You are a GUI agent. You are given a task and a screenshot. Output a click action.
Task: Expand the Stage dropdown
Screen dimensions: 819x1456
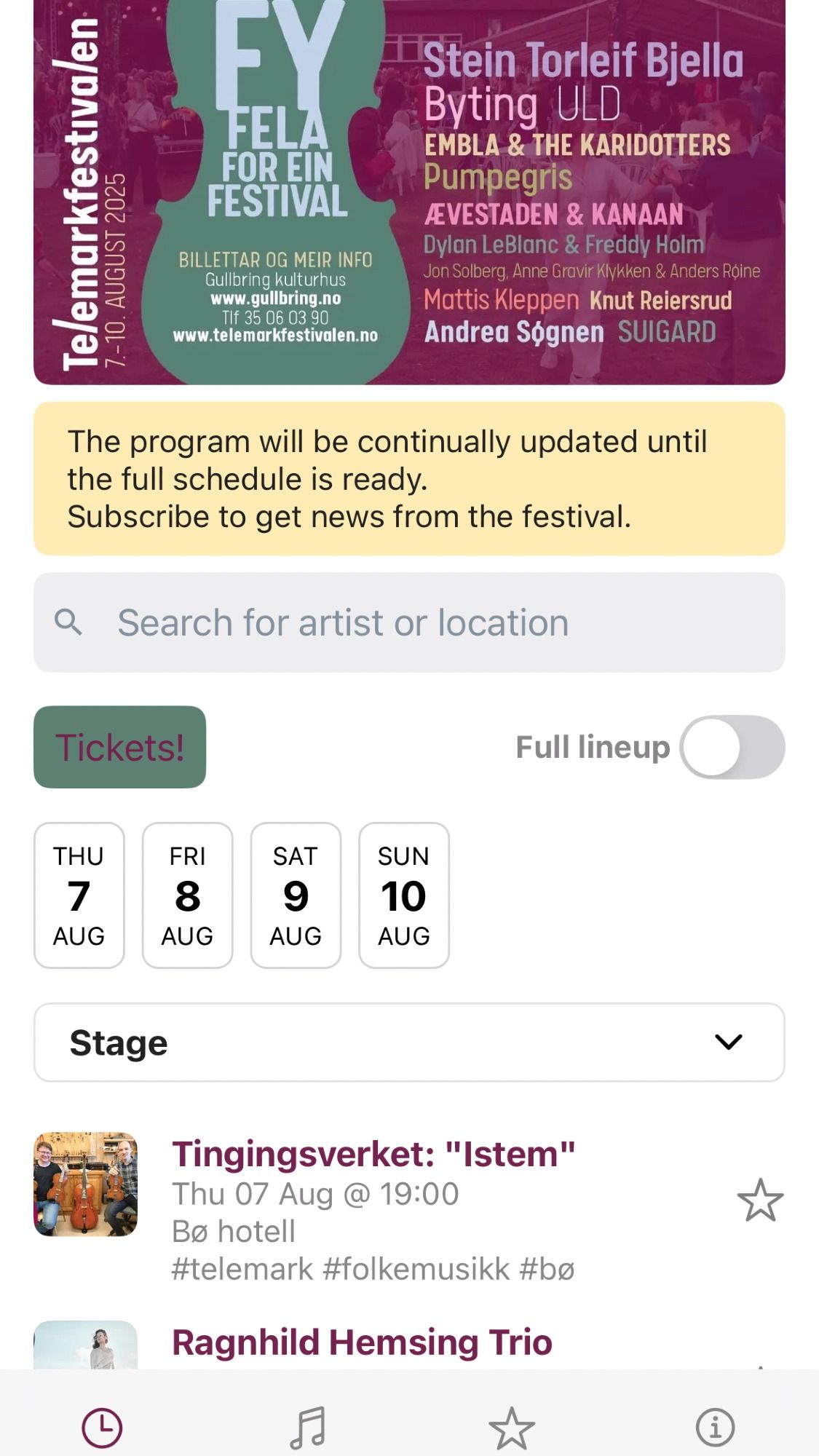pos(409,1042)
